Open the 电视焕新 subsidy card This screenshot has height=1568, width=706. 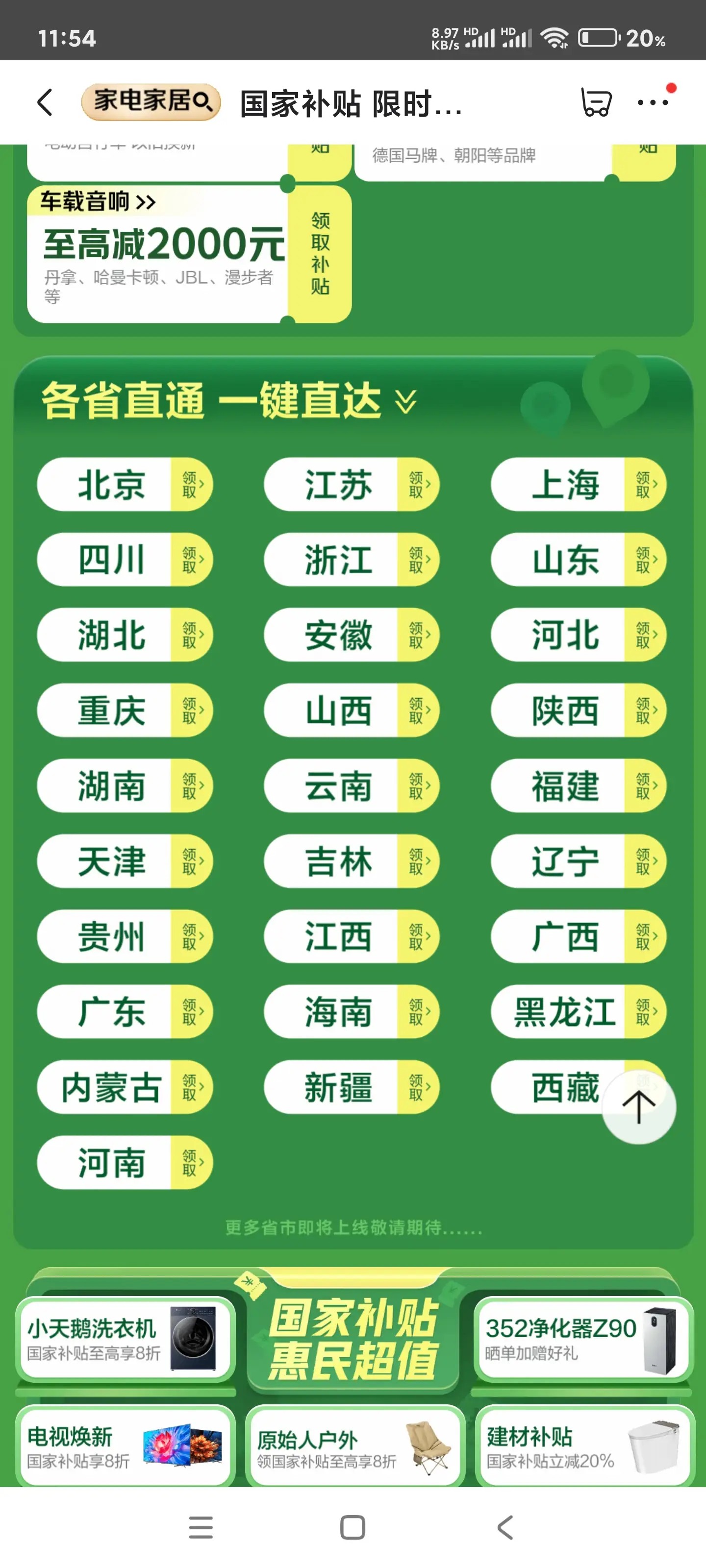pos(125,1446)
